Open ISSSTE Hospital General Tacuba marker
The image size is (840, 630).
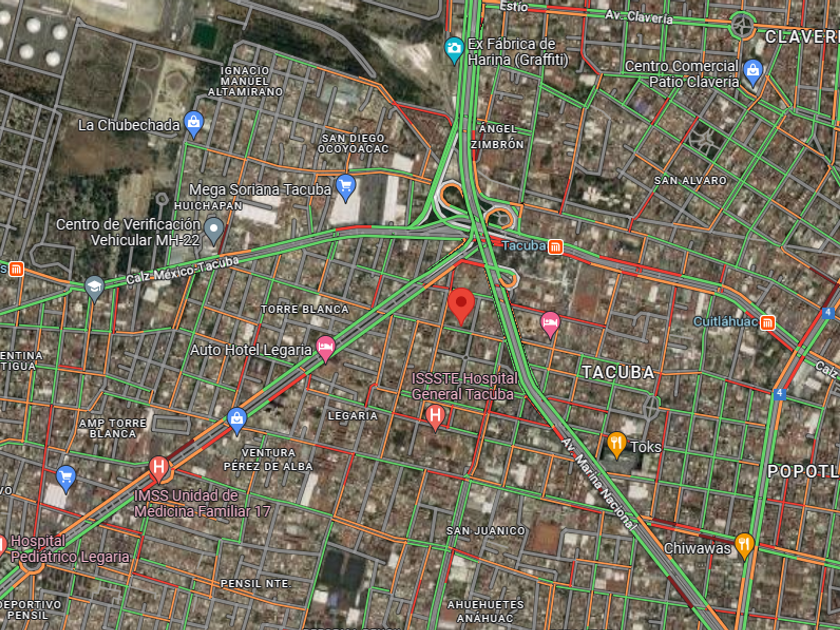click(435, 417)
